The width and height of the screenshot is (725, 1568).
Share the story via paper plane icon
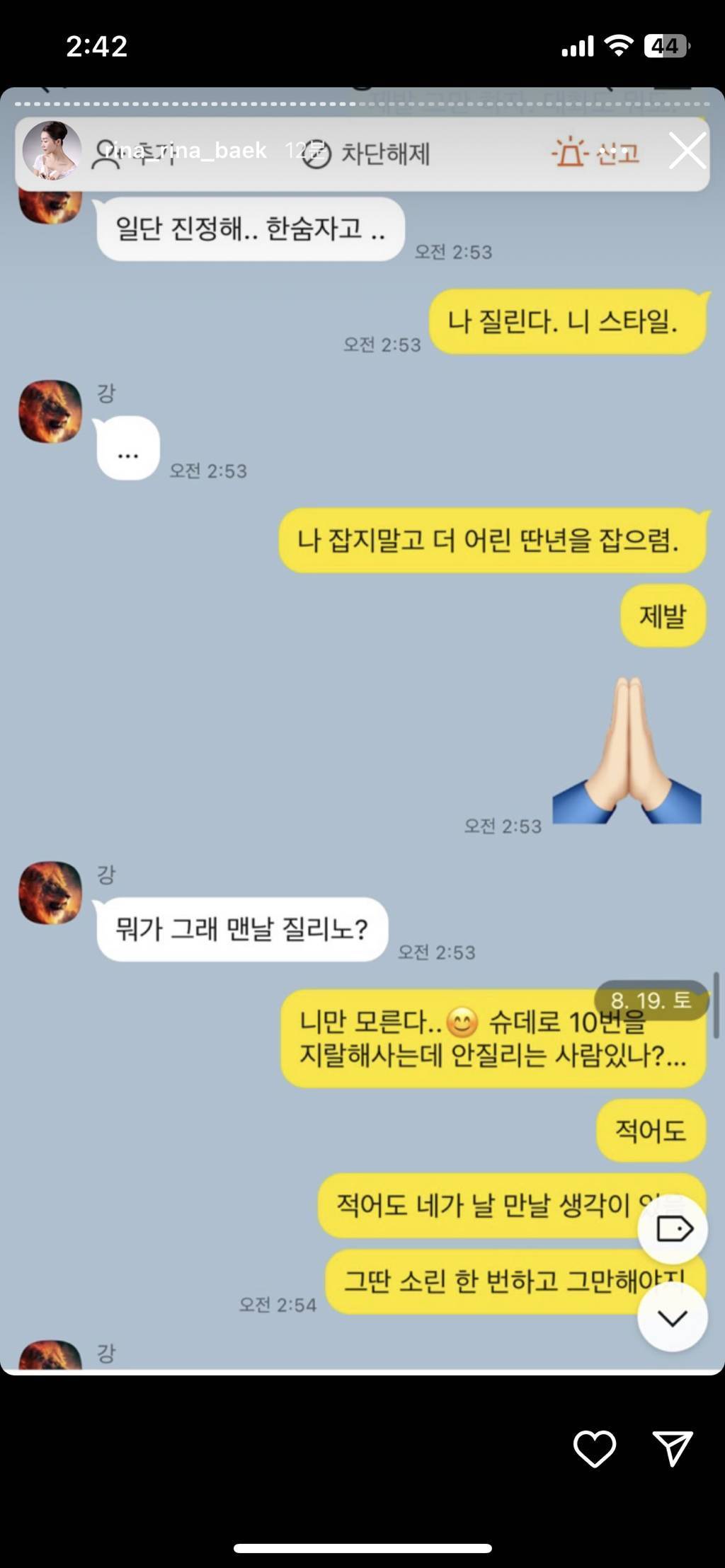tap(672, 1448)
